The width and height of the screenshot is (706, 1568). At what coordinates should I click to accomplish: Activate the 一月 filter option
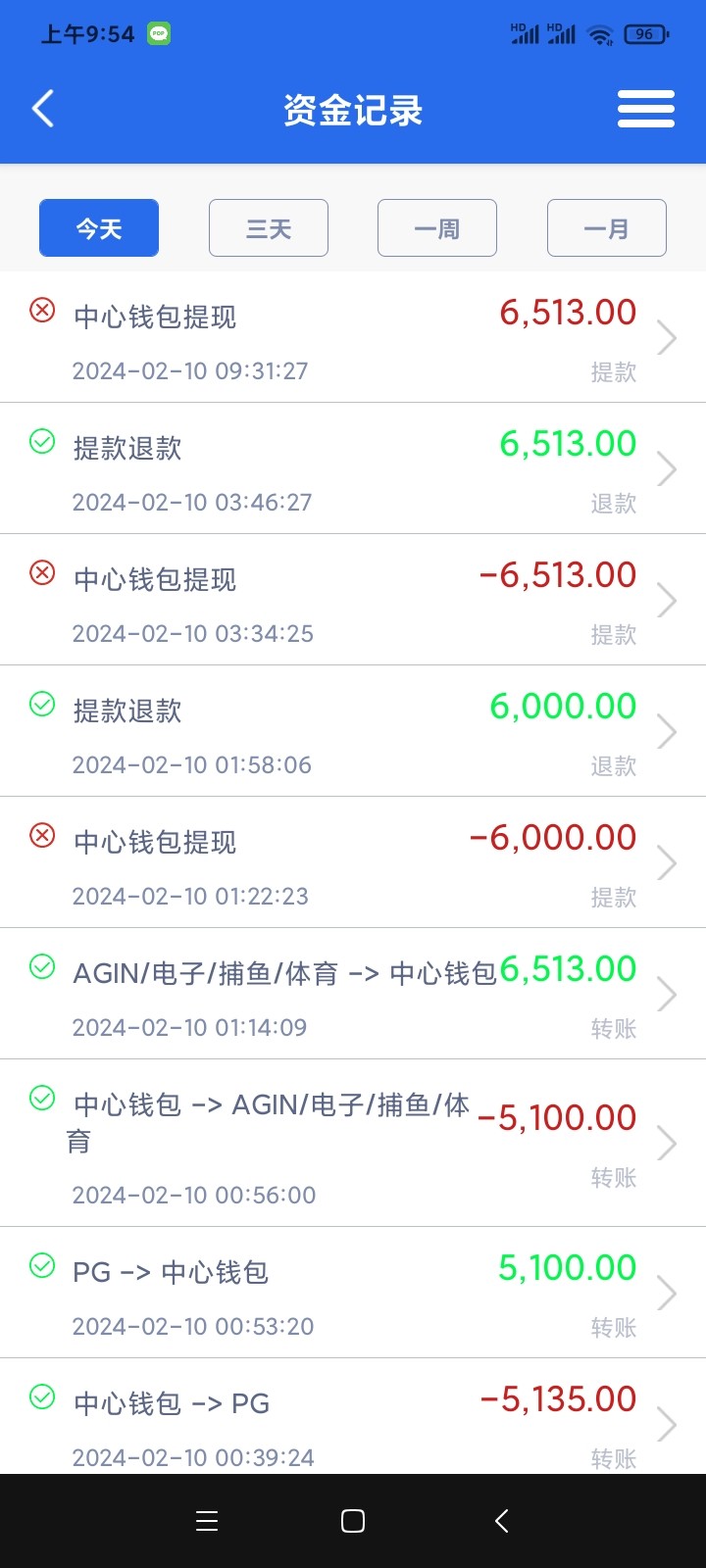click(607, 227)
